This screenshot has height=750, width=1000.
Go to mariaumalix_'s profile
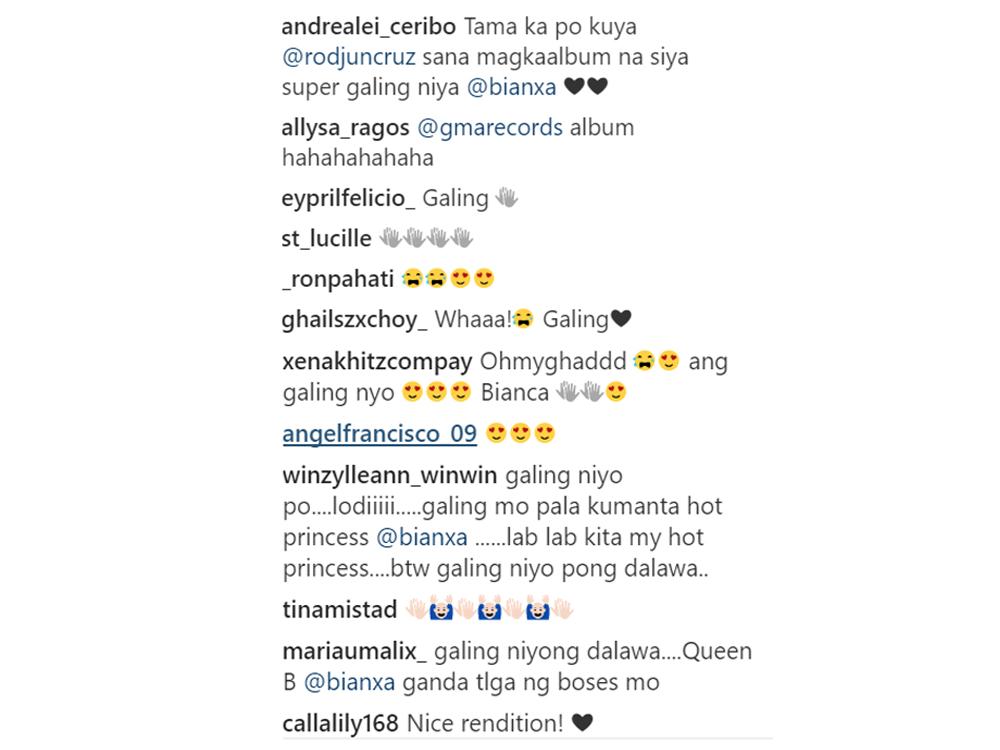(355, 652)
